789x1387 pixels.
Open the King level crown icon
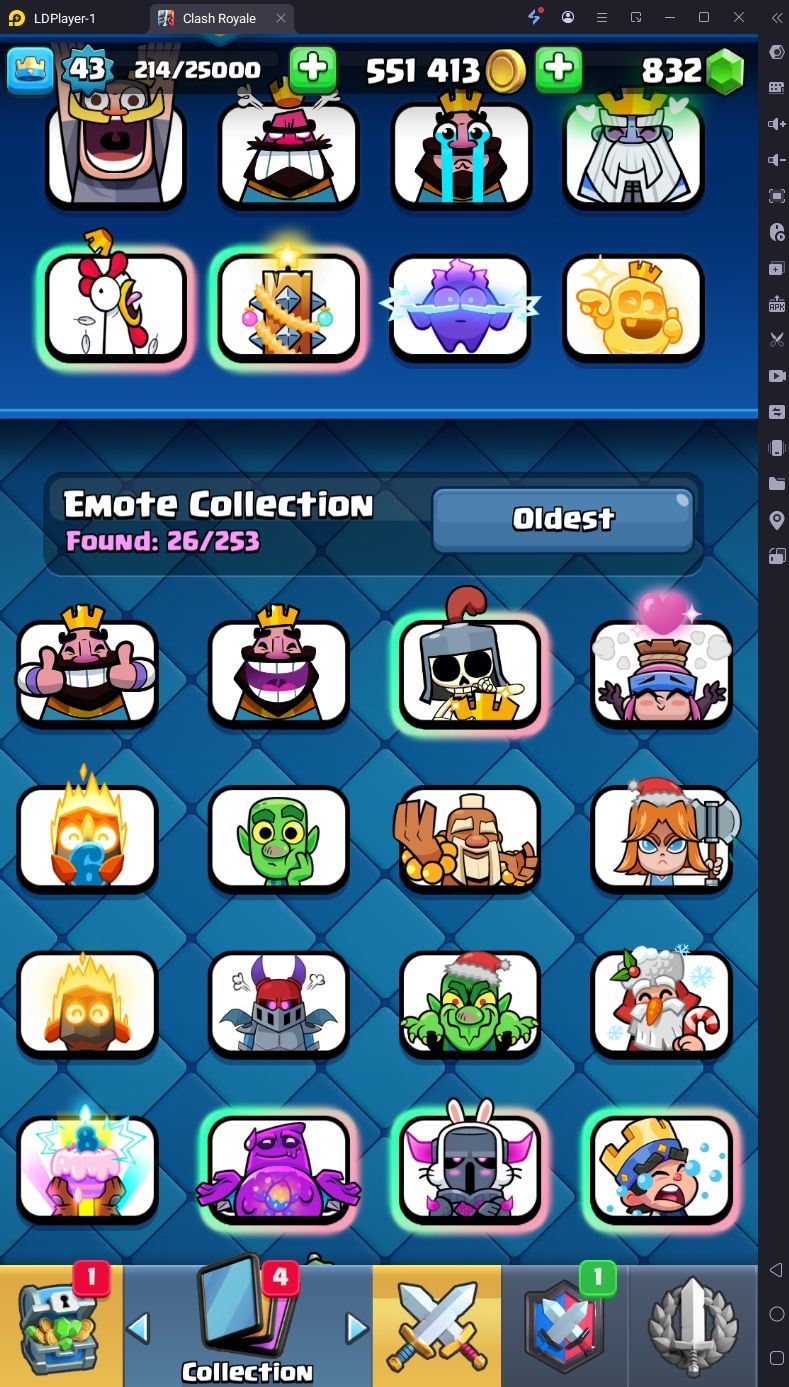30,69
